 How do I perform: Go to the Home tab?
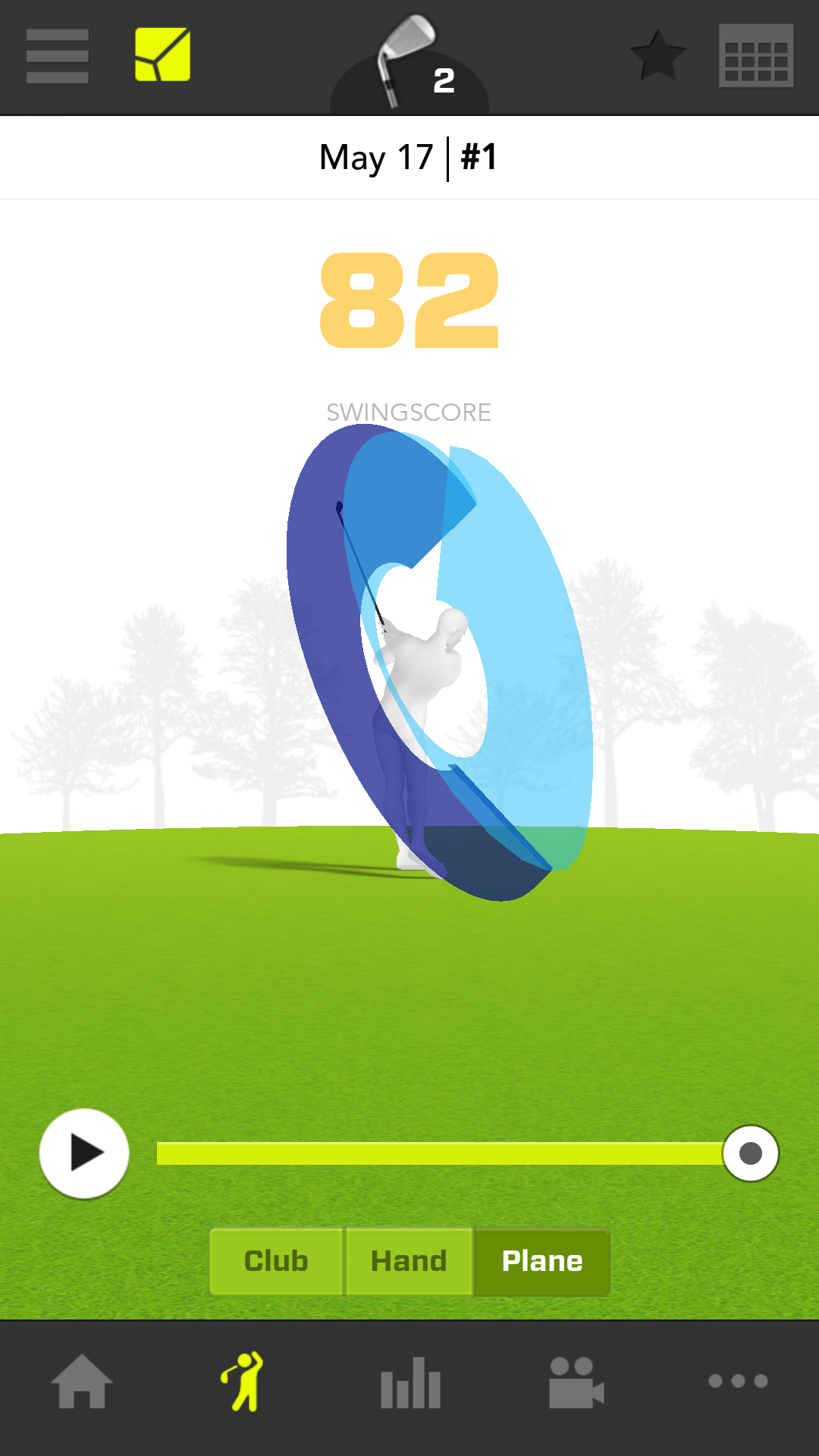click(82, 1382)
